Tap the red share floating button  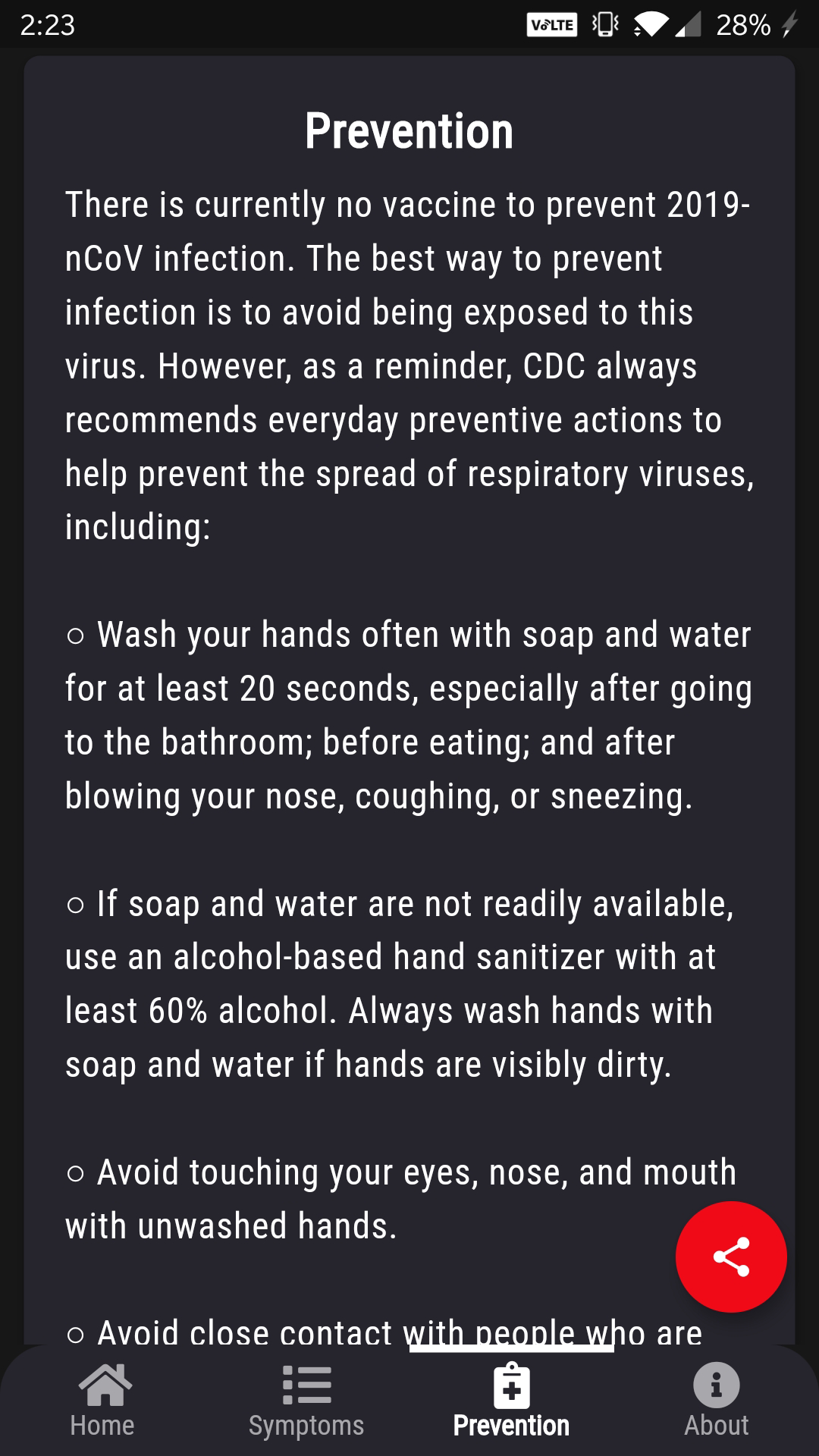pyautogui.click(x=731, y=1257)
